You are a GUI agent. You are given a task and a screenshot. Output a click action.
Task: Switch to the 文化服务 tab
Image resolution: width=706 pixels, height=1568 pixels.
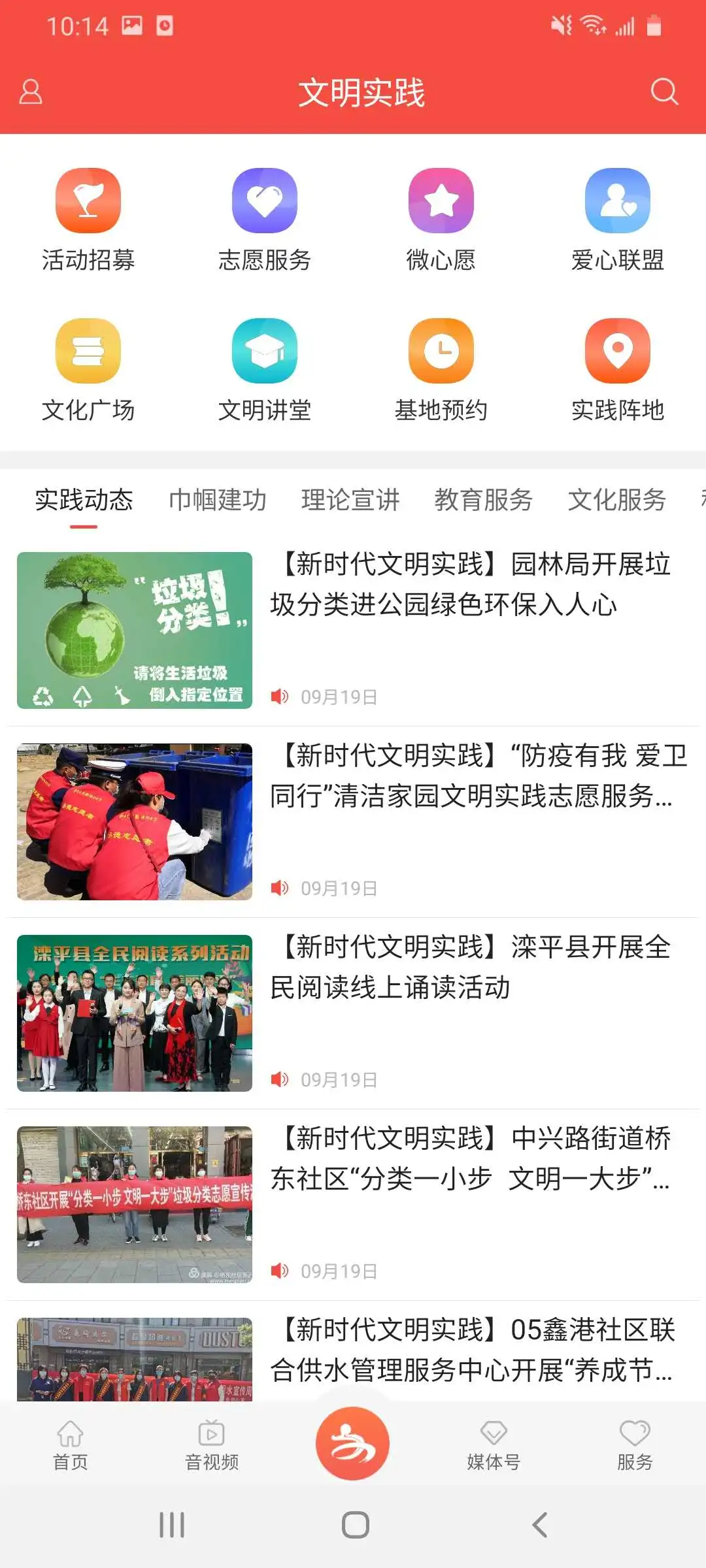616,500
